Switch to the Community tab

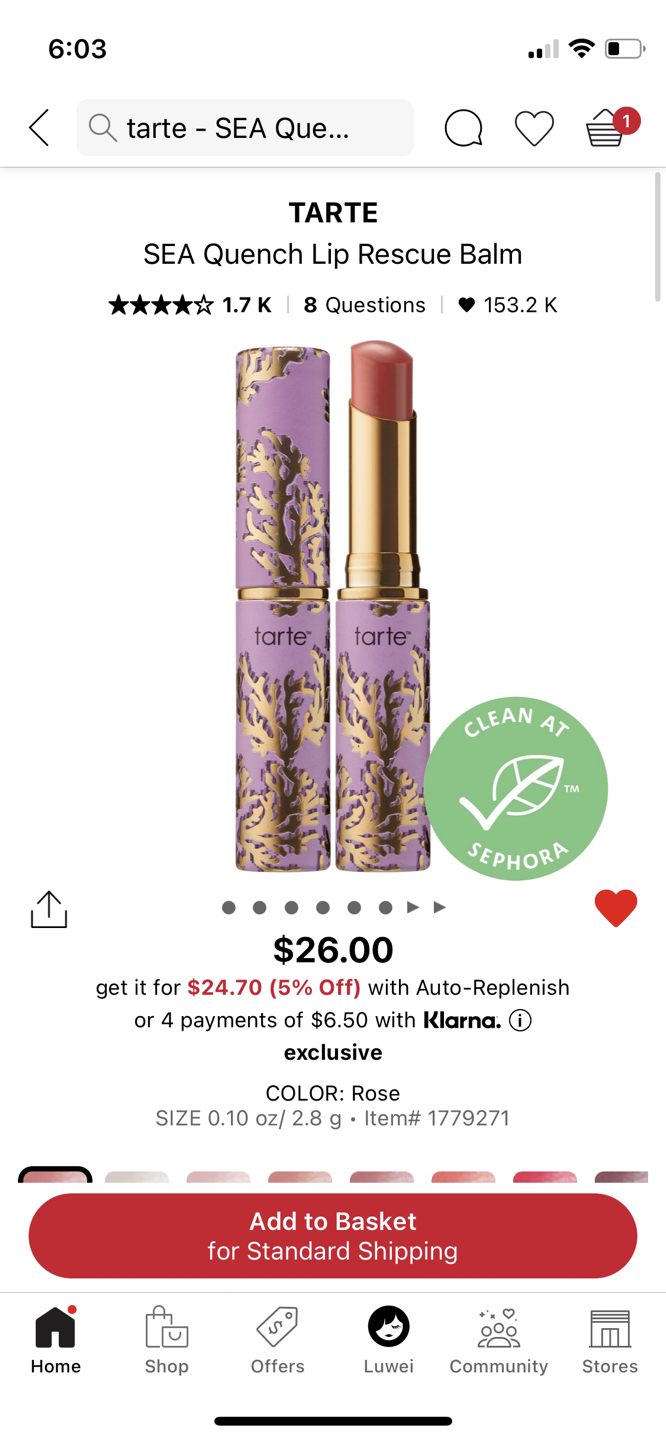click(499, 1341)
